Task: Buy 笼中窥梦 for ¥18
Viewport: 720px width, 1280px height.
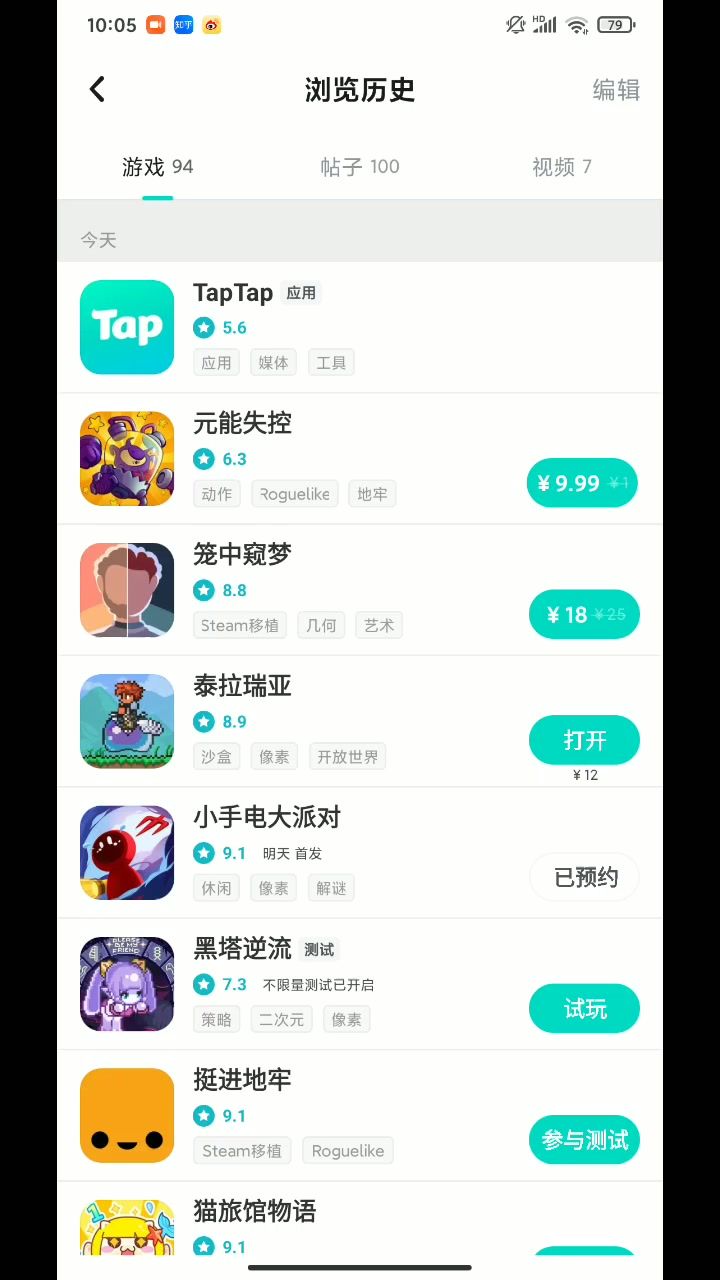Action: (584, 615)
